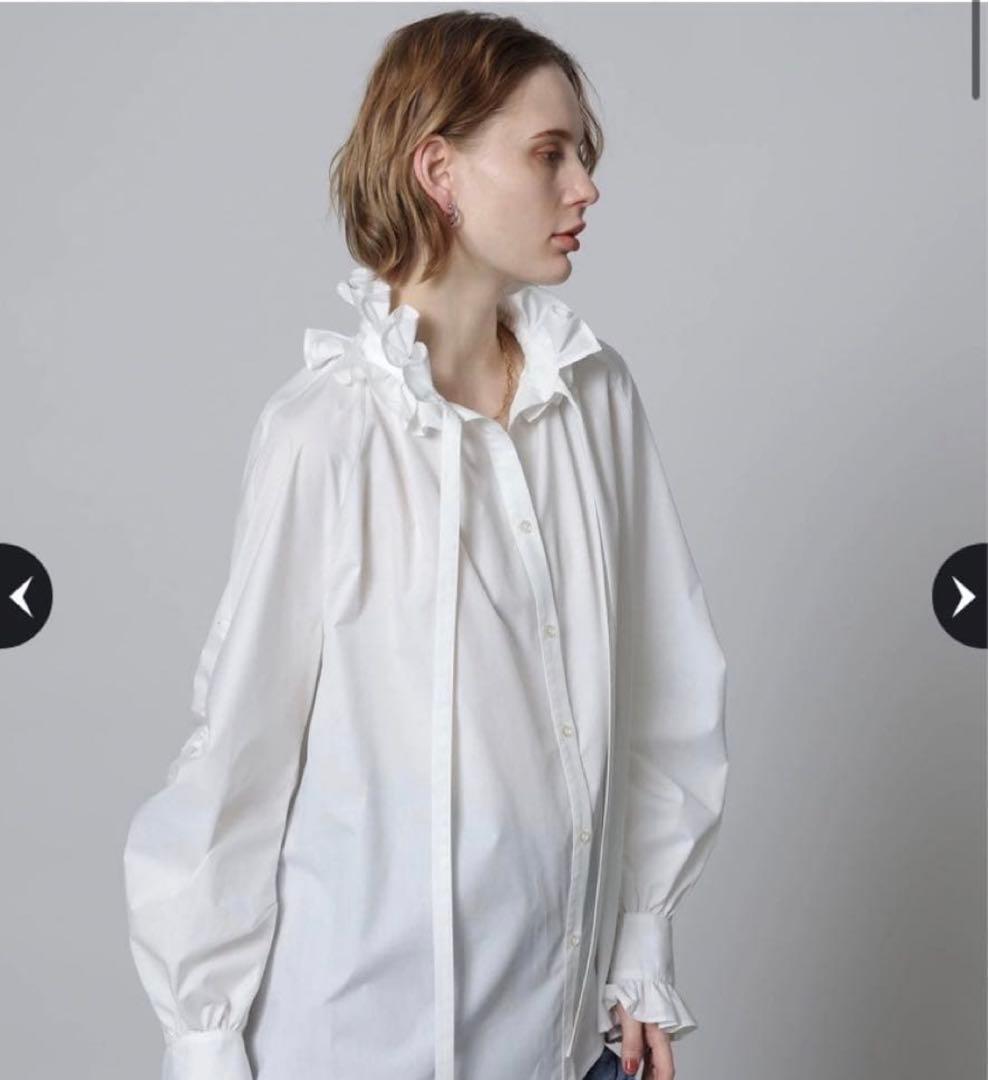Show the next product photo

(962, 596)
